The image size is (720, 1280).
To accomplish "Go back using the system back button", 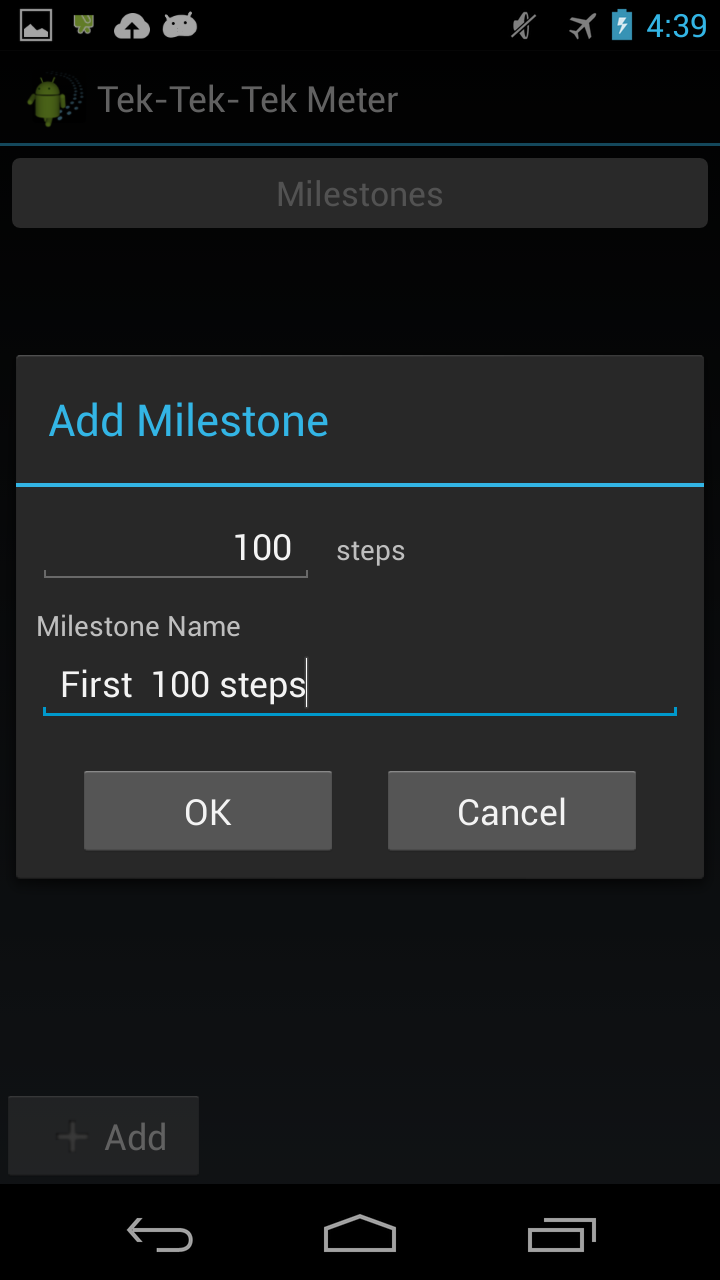I will coord(160,1234).
